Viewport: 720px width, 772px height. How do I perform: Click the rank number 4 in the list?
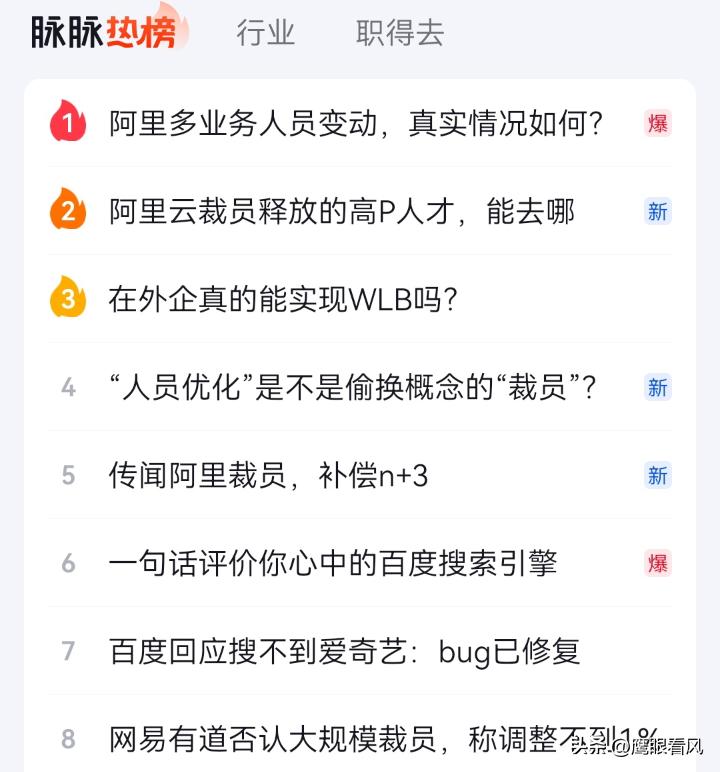[x=68, y=387]
